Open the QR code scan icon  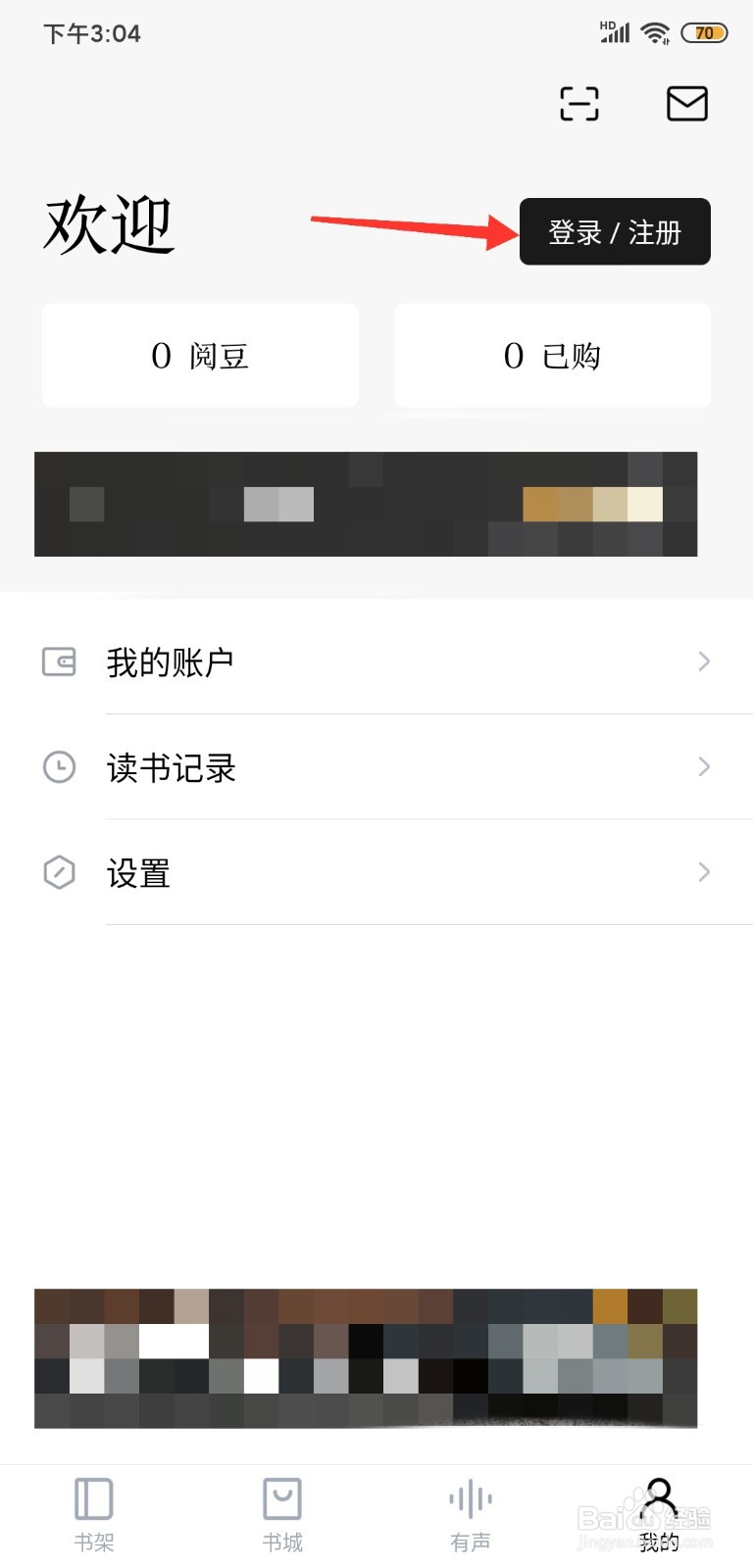(x=577, y=104)
